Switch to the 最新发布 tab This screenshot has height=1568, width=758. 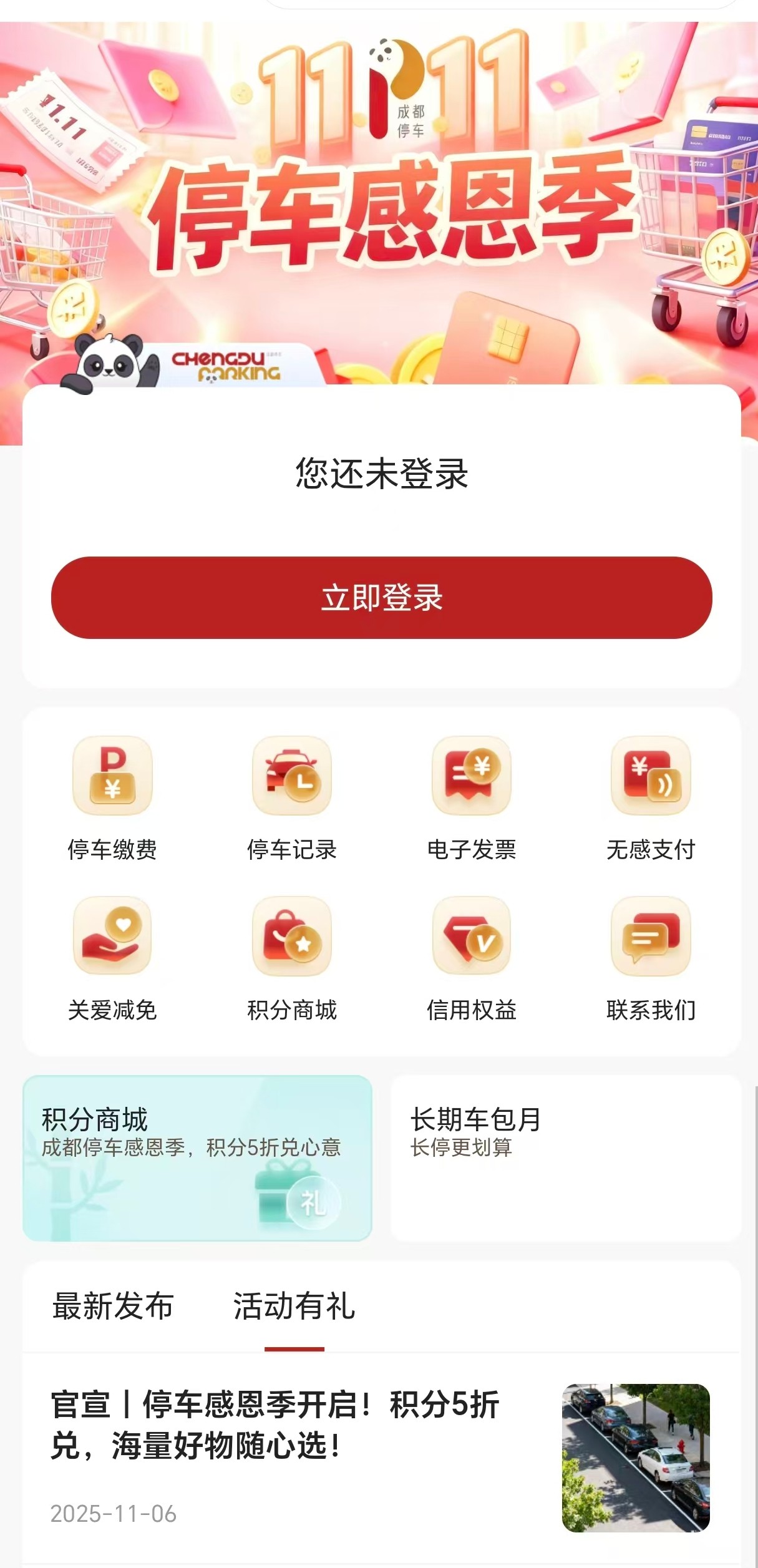[113, 1307]
